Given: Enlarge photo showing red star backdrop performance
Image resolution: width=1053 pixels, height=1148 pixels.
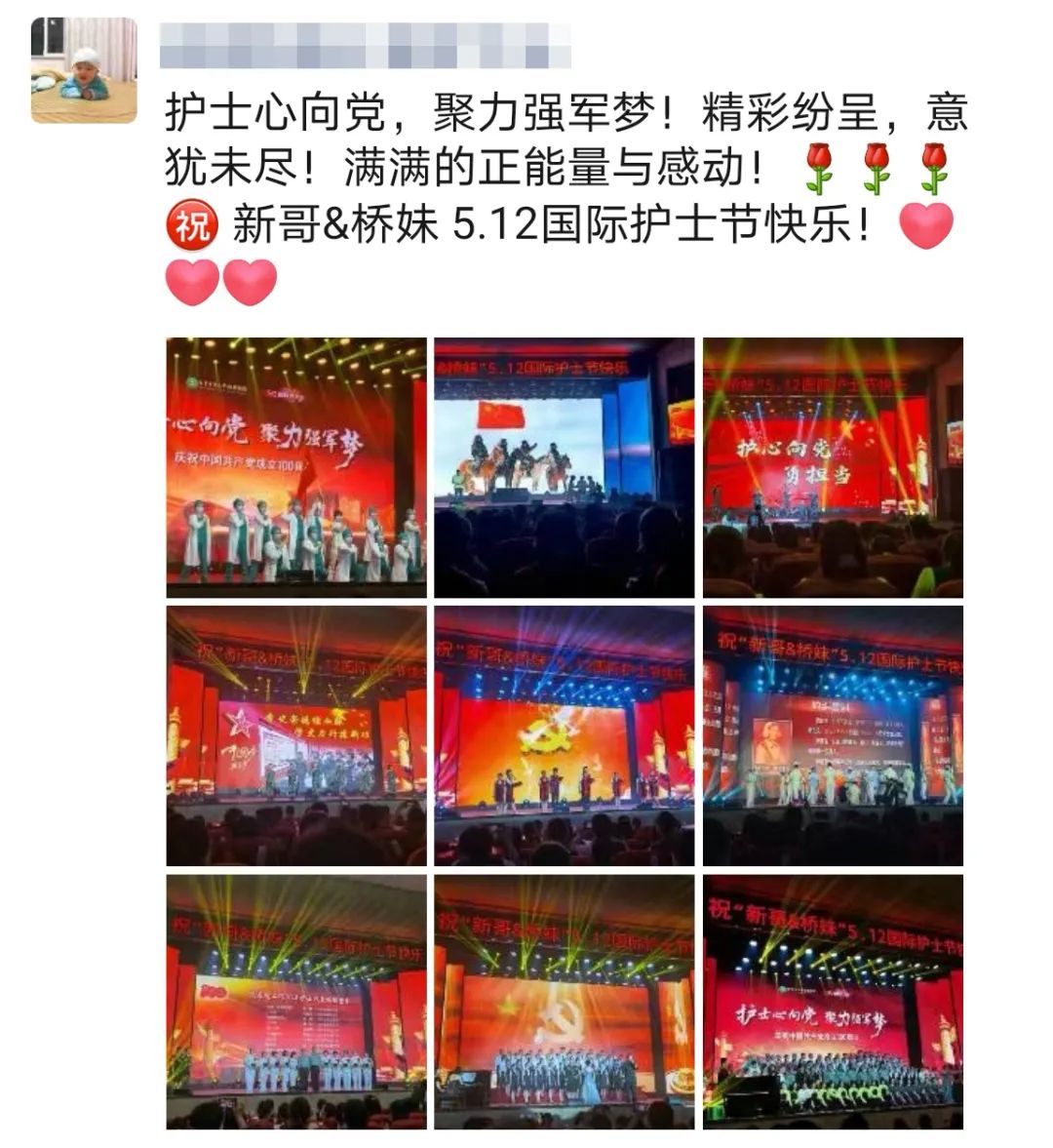Looking at the screenshot, I should click(x=296, y=735).
